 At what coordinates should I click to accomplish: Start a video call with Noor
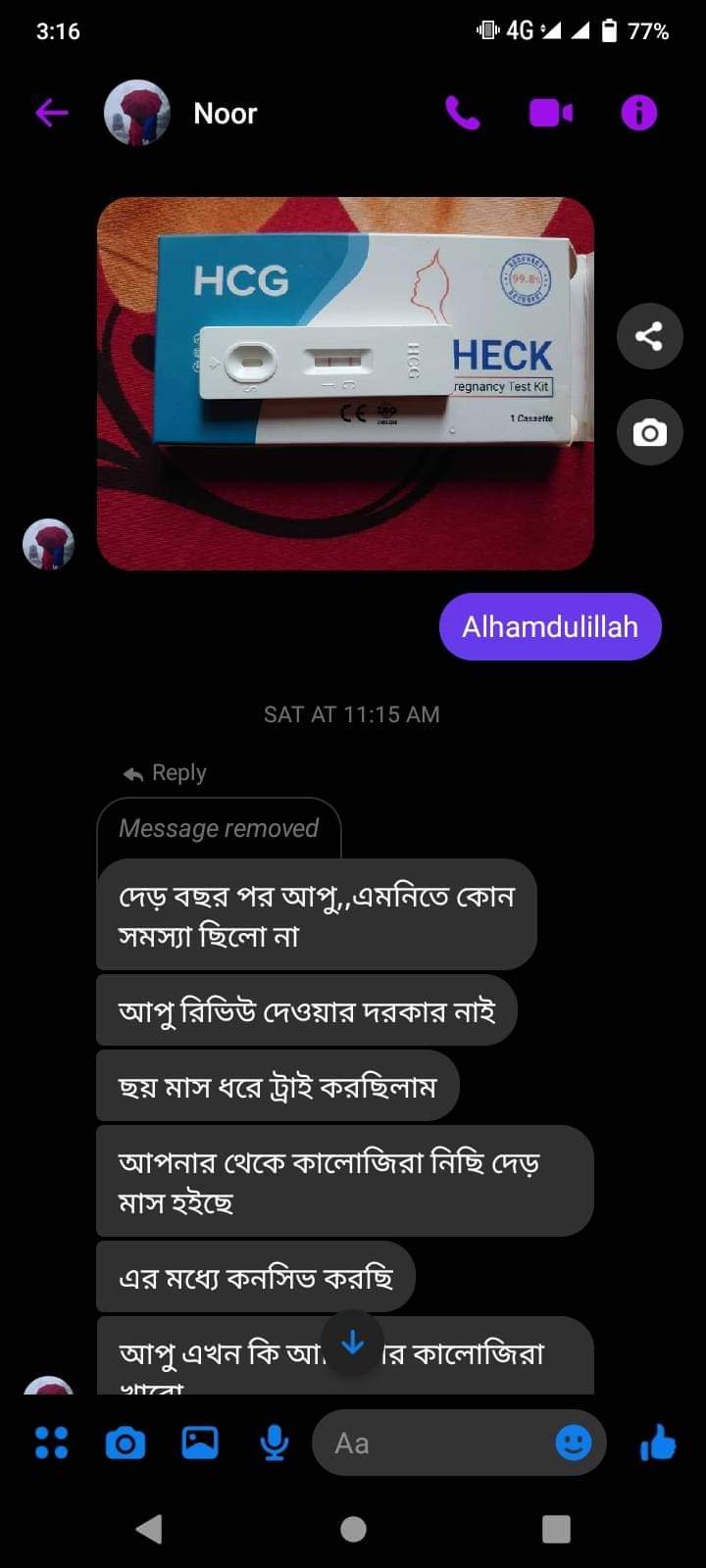click(550, 113)
